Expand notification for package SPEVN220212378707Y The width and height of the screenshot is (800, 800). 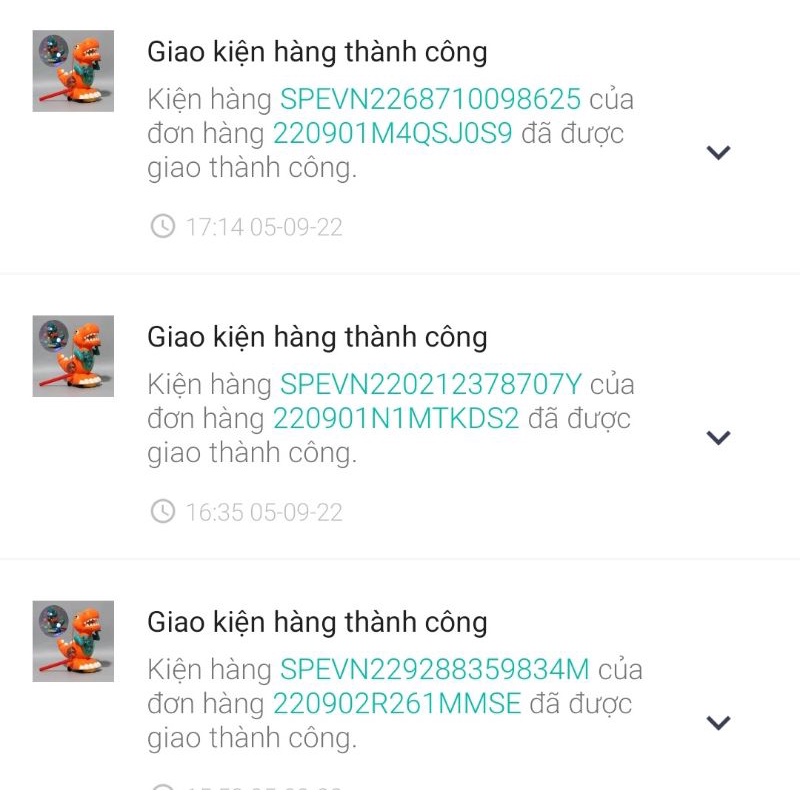718,437
